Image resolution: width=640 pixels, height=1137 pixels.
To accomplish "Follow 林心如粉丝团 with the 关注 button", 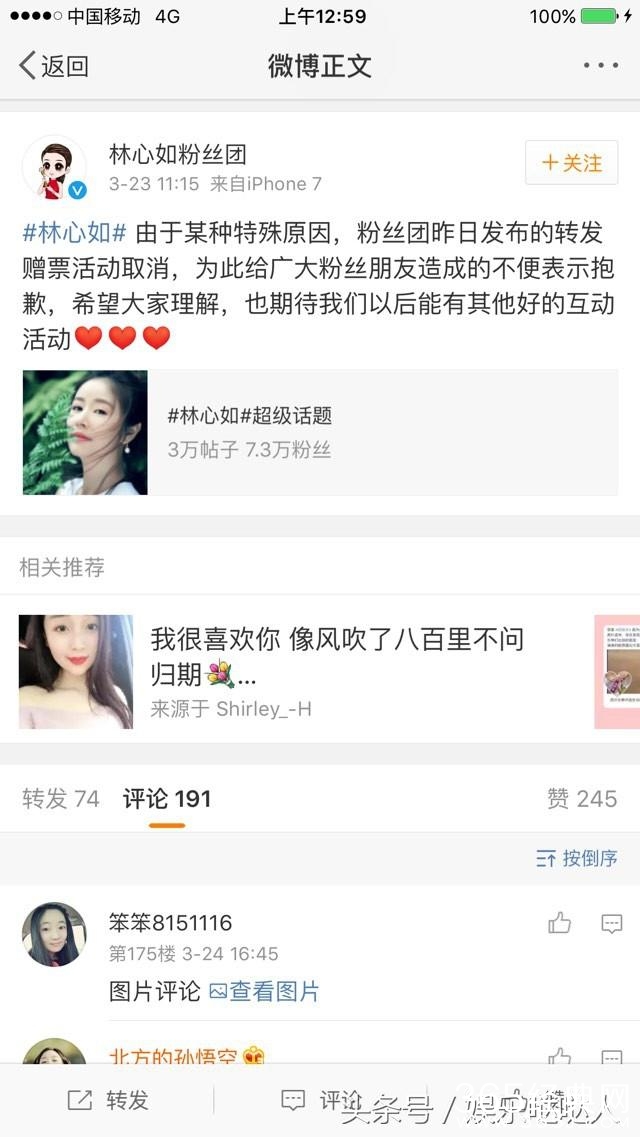I will point(572,163).
